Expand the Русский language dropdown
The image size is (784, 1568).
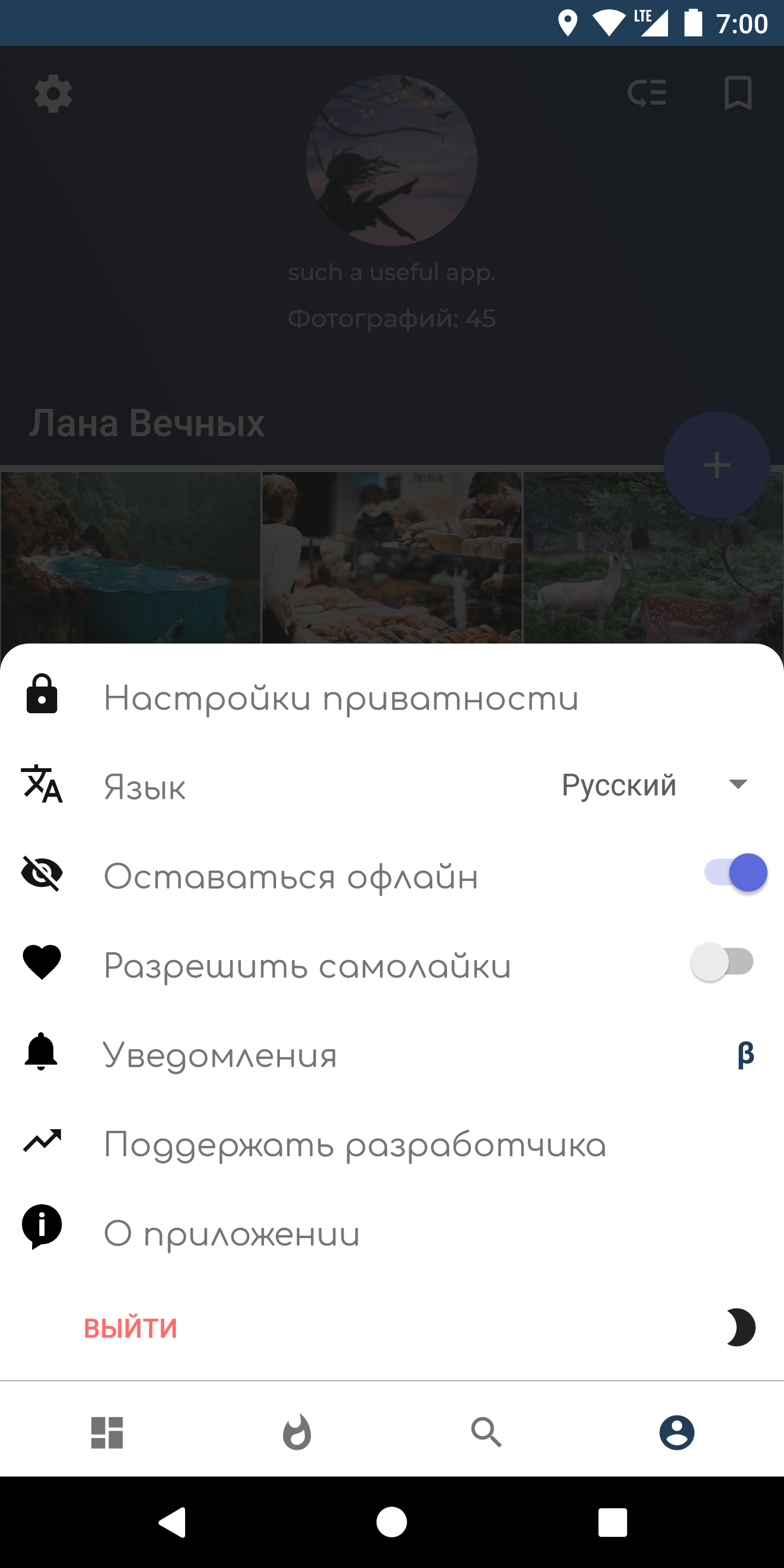click(x=654, y=785)
